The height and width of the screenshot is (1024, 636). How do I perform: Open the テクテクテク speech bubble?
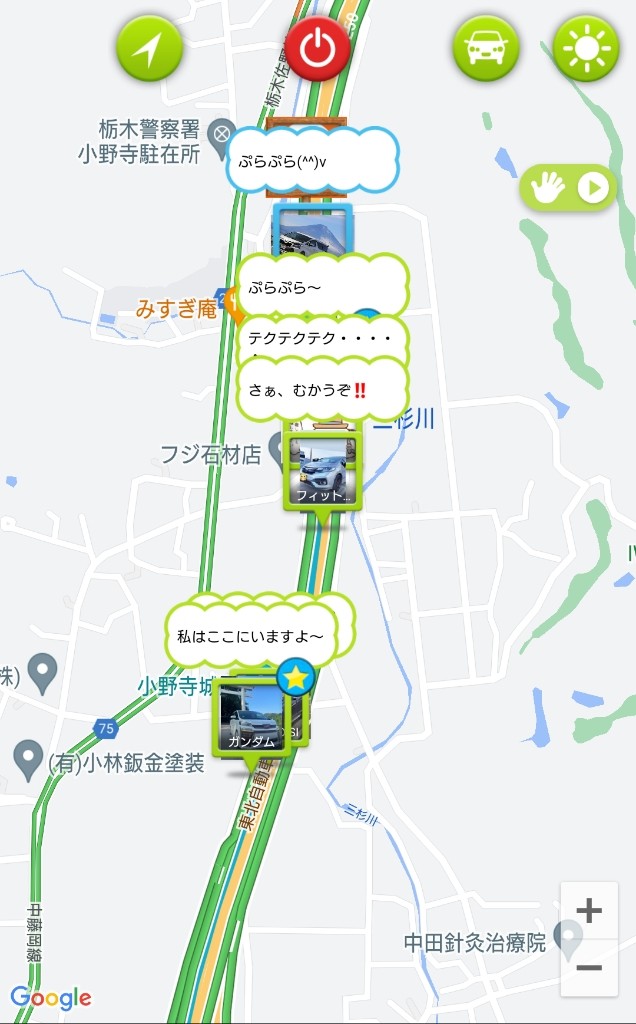point(323,338)
